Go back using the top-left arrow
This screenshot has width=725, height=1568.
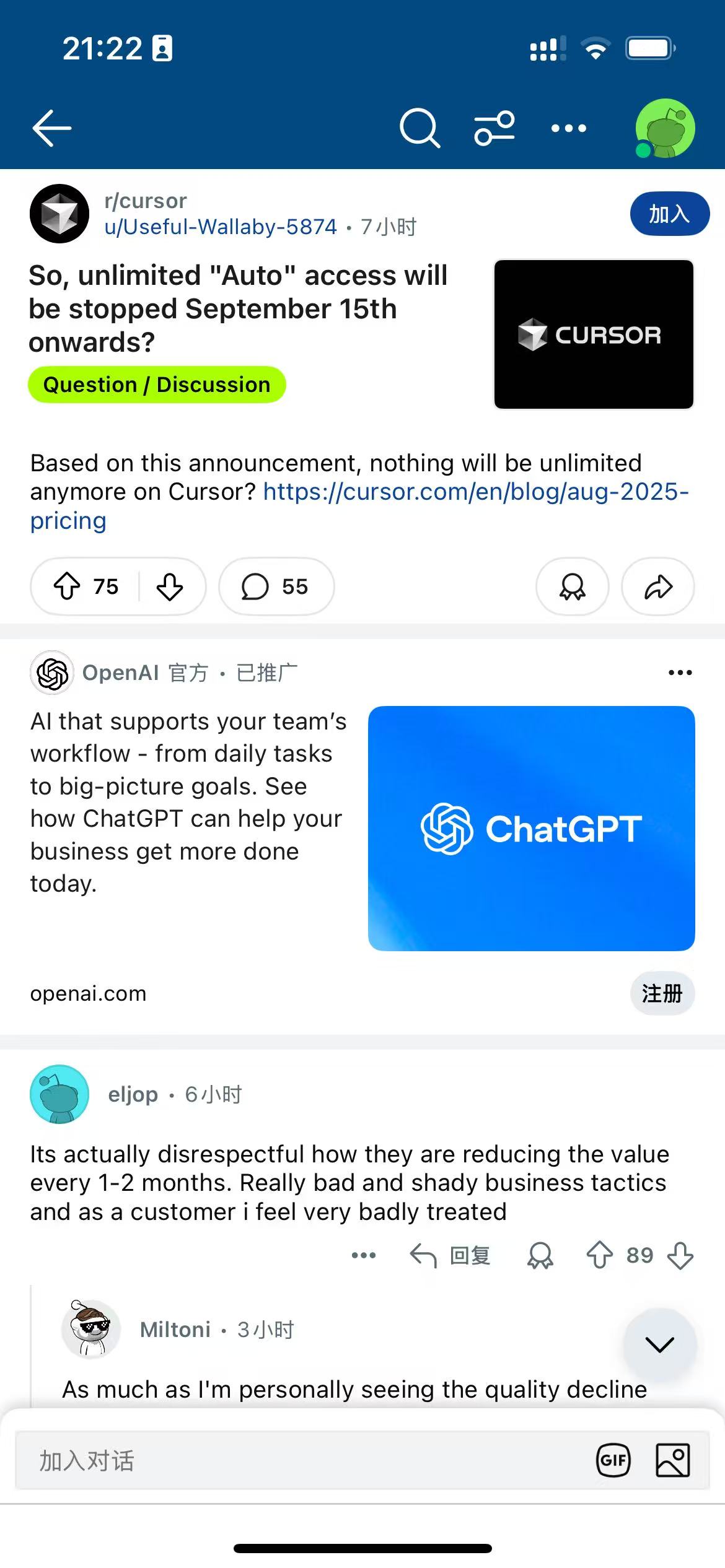point(52,128)
